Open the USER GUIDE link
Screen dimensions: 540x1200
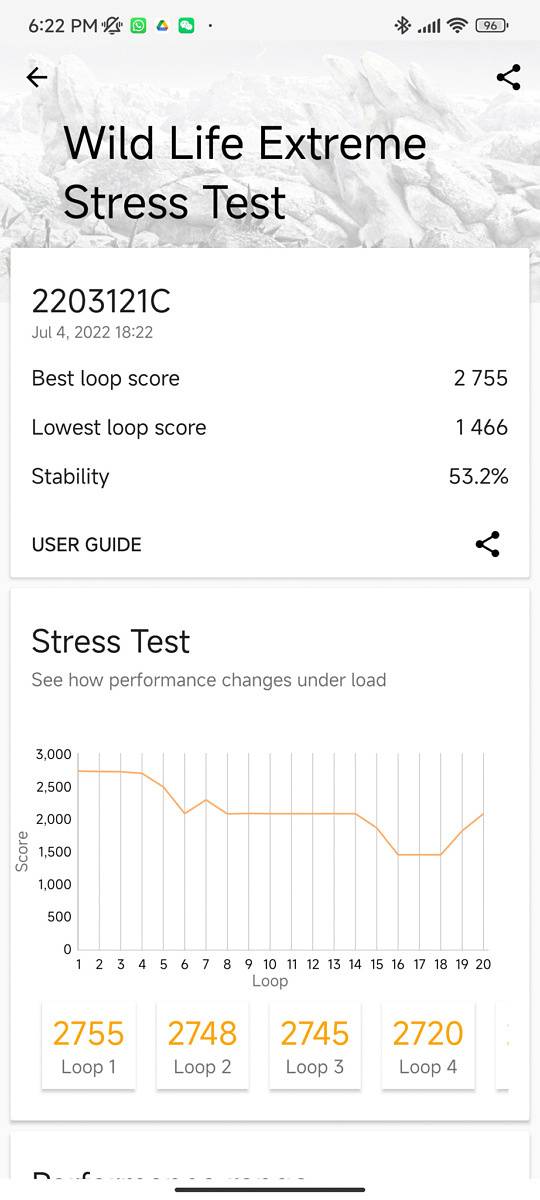point(86,545)
